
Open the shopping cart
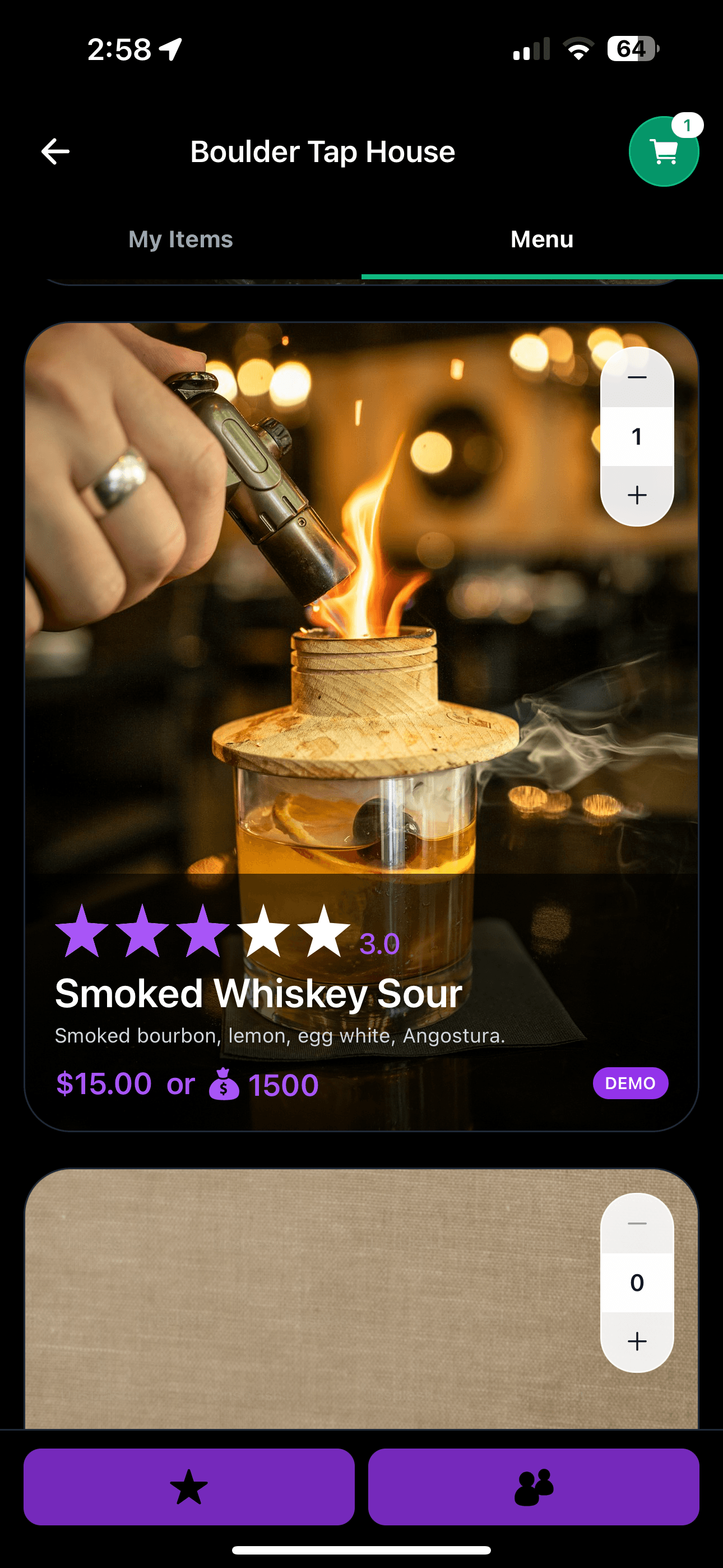tap(665, 151)
